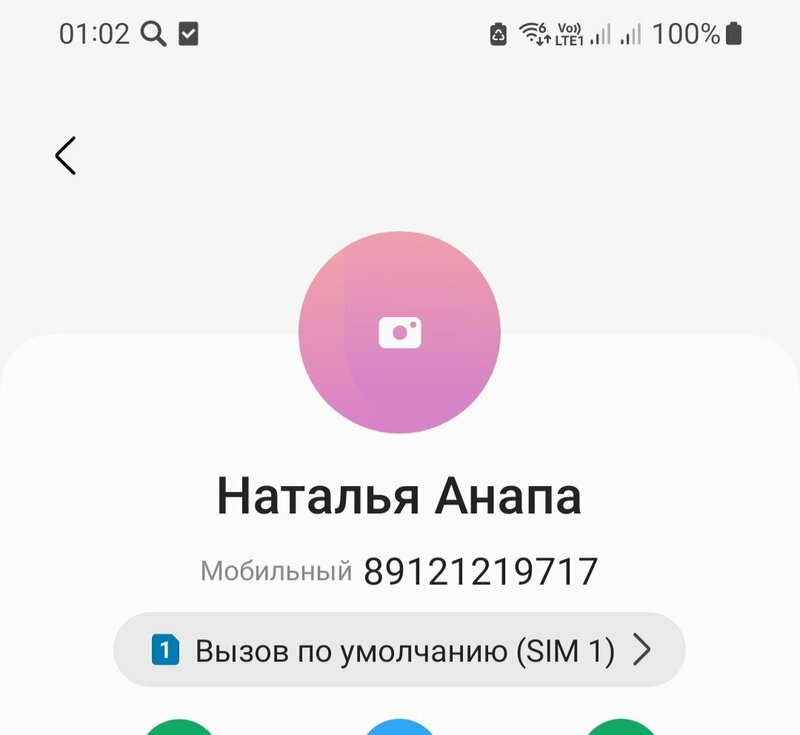The image size is (800, 735).
Task: Tap the camera icon to set contact photo
Action: coord(400,332)
